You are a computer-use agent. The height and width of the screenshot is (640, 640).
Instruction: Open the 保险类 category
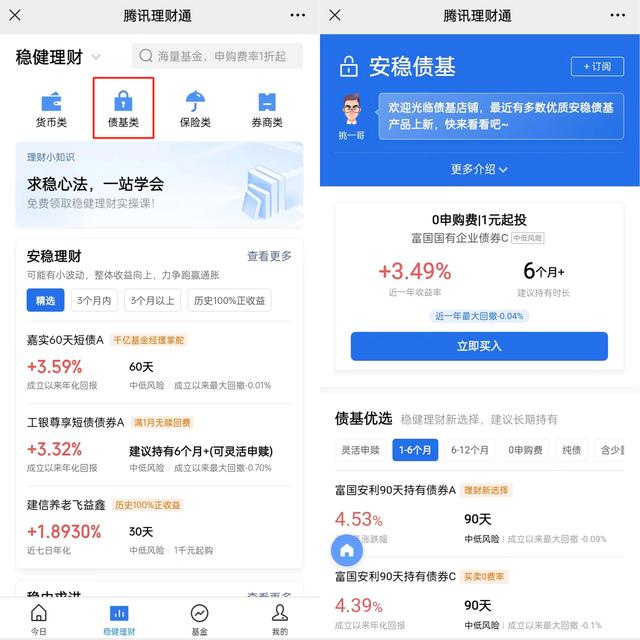[195, 109]
